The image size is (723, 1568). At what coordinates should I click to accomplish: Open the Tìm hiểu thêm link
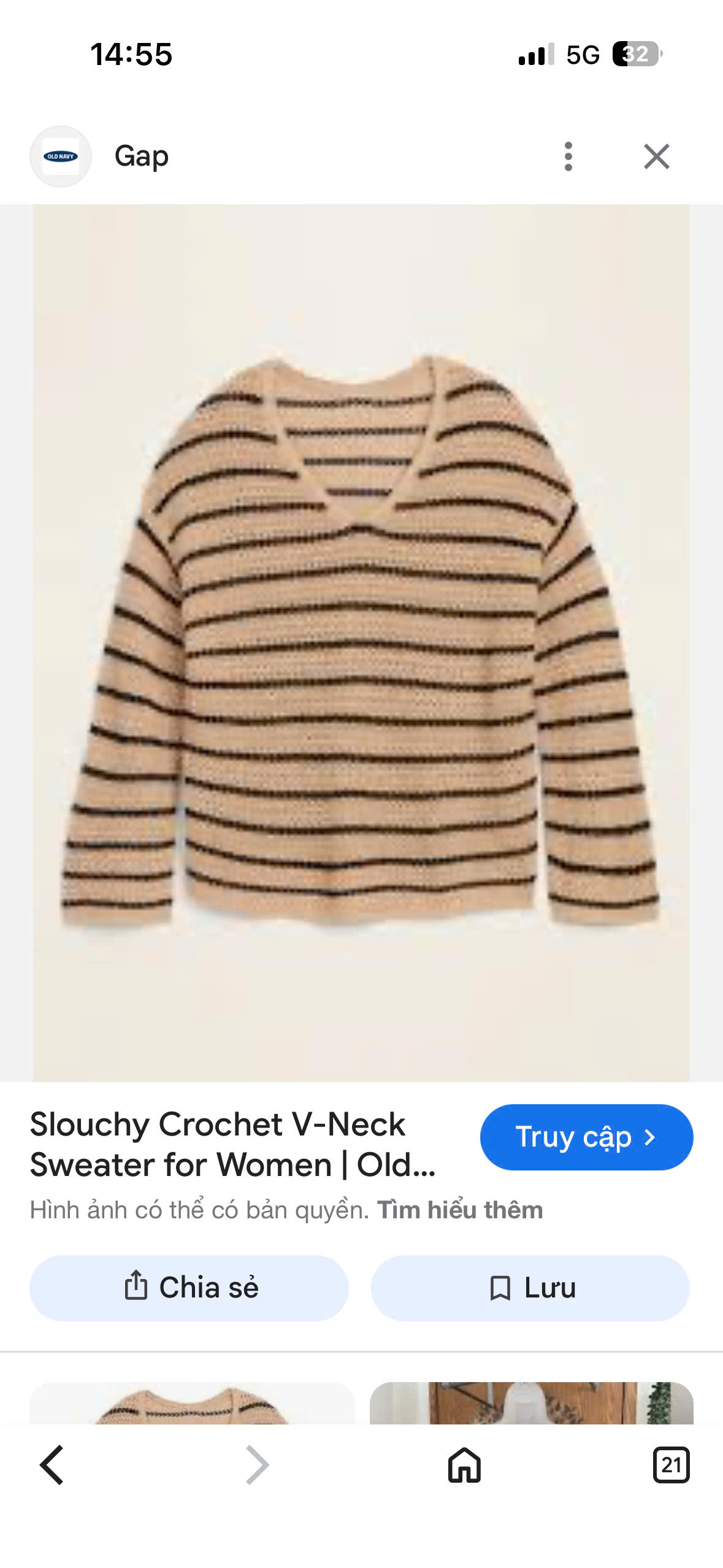(x=460, y=1210)
